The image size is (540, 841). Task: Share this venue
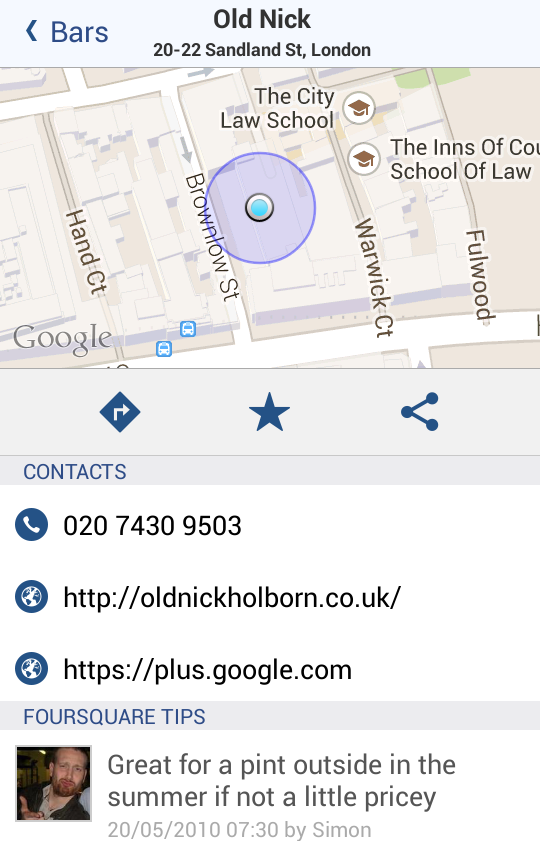pyautogui.click(x=420, y=412)
